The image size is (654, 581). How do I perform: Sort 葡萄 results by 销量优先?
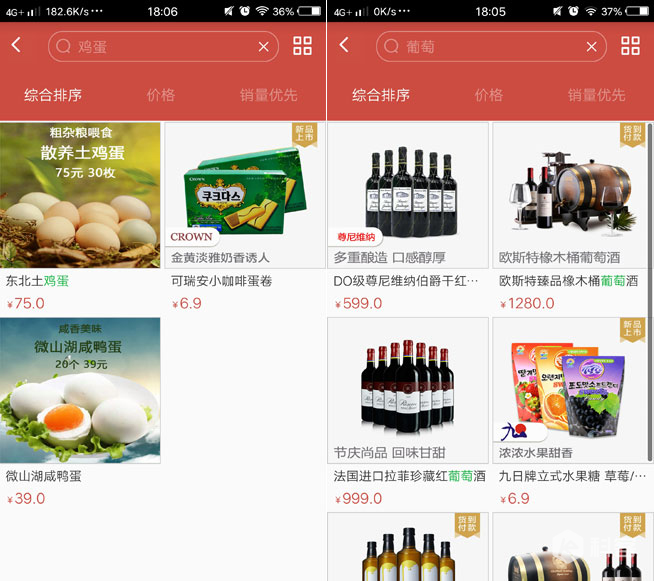596,95
